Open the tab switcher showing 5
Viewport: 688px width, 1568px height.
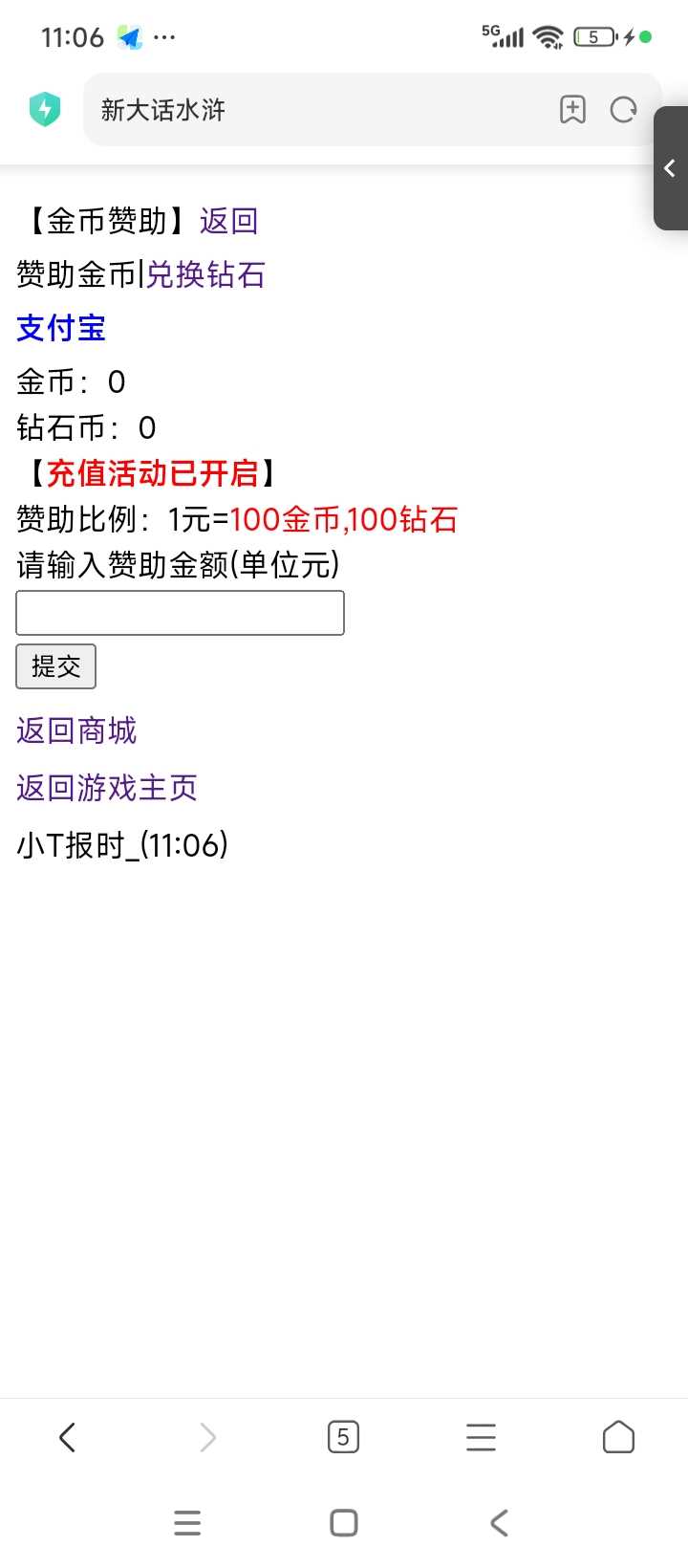click(343, 1437)
